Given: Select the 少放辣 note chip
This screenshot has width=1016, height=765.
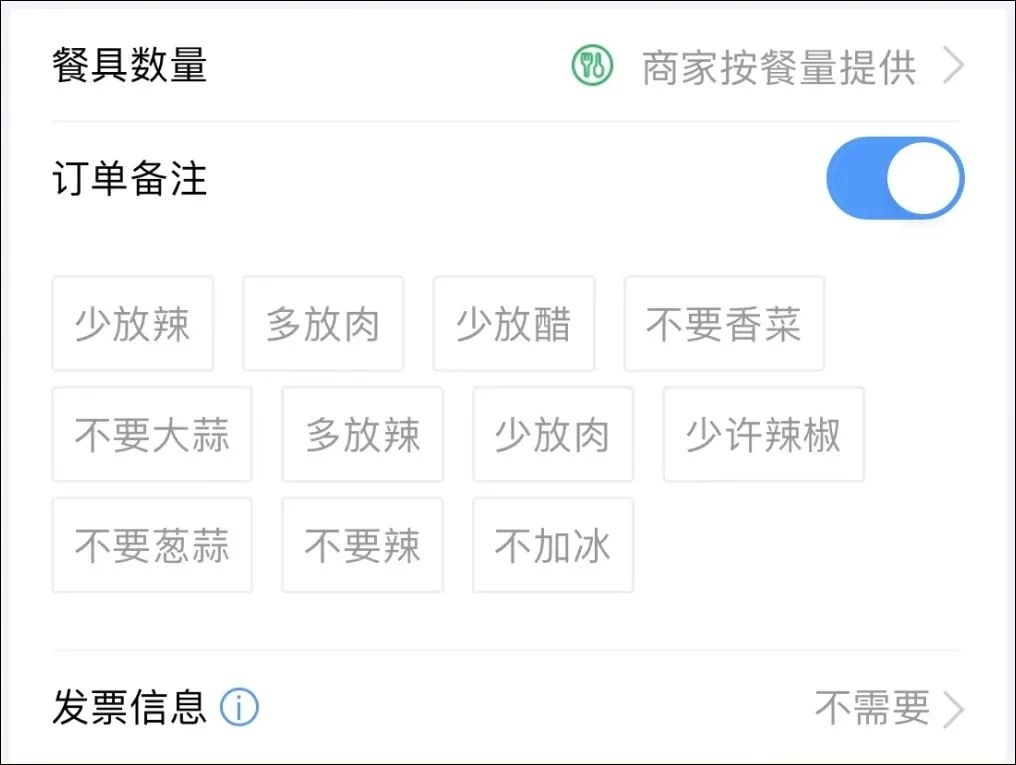Looking at the screenshot, I should click(x=132, y=324).
